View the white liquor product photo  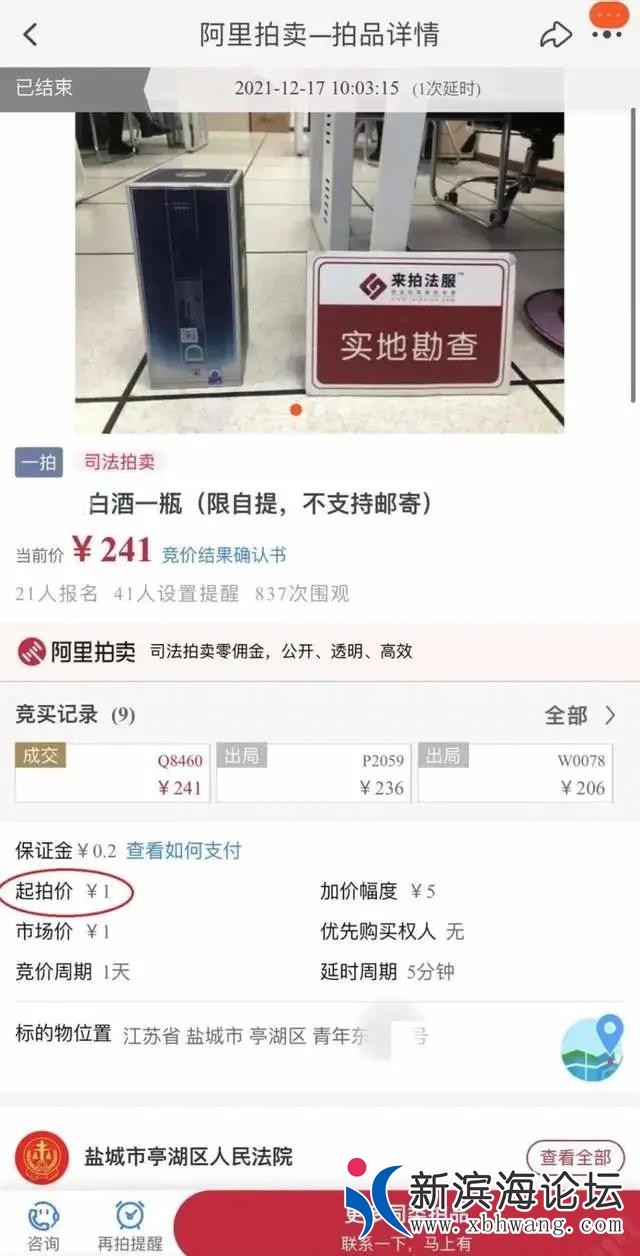tap(319, 272)
